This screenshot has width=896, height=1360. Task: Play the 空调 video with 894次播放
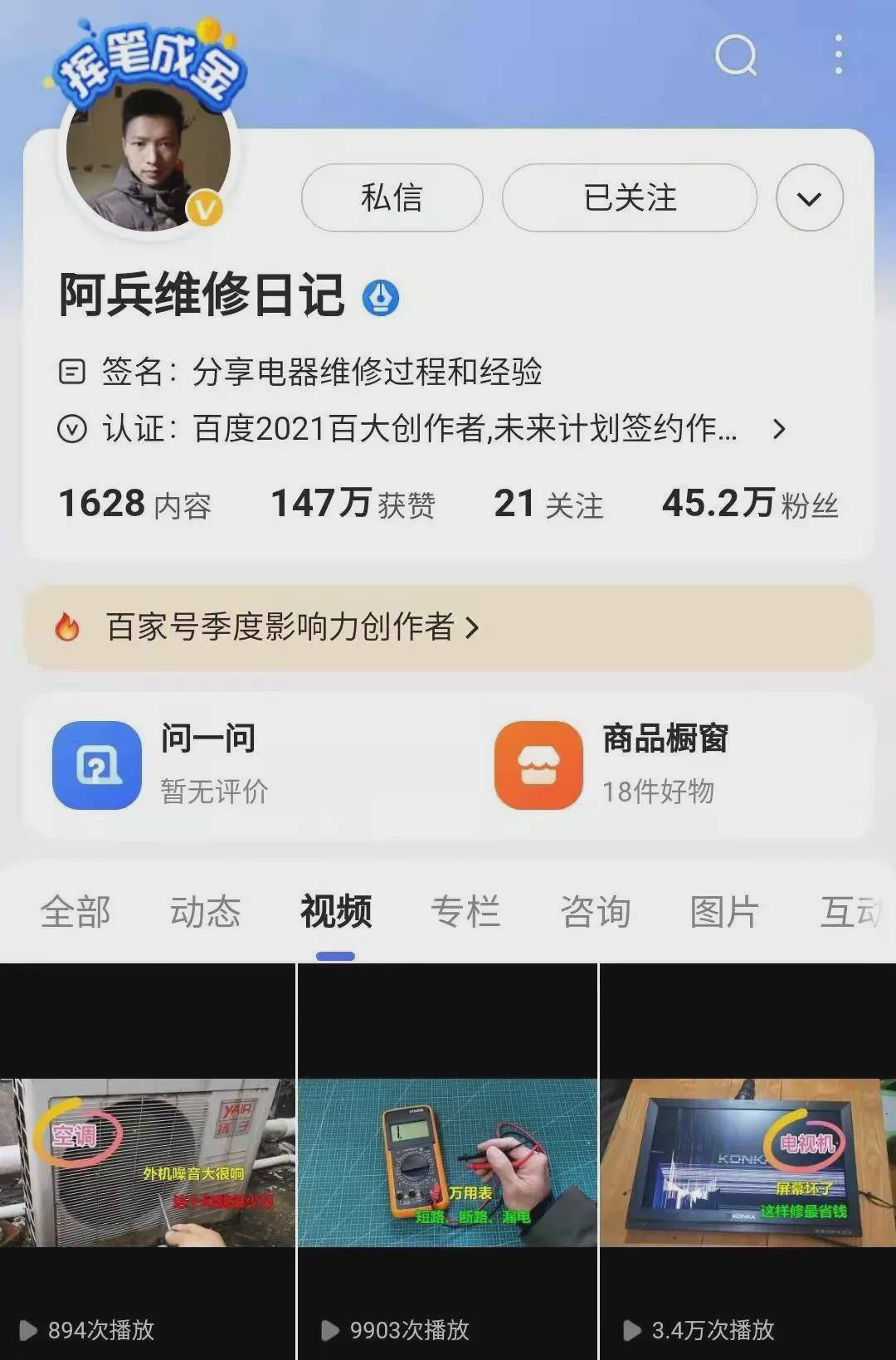click(x=148, y=1162)
